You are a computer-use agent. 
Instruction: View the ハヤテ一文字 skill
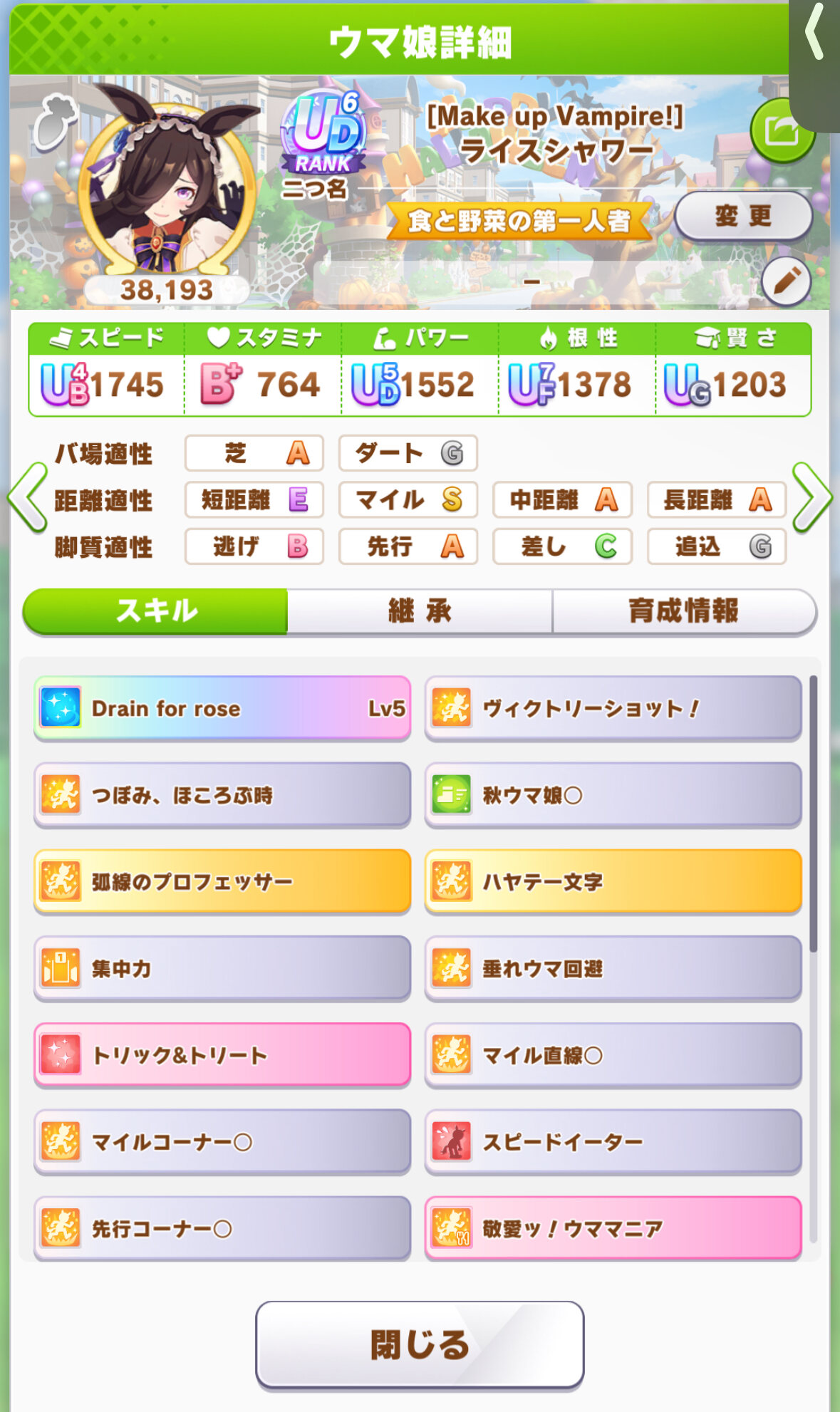[613, 882]
